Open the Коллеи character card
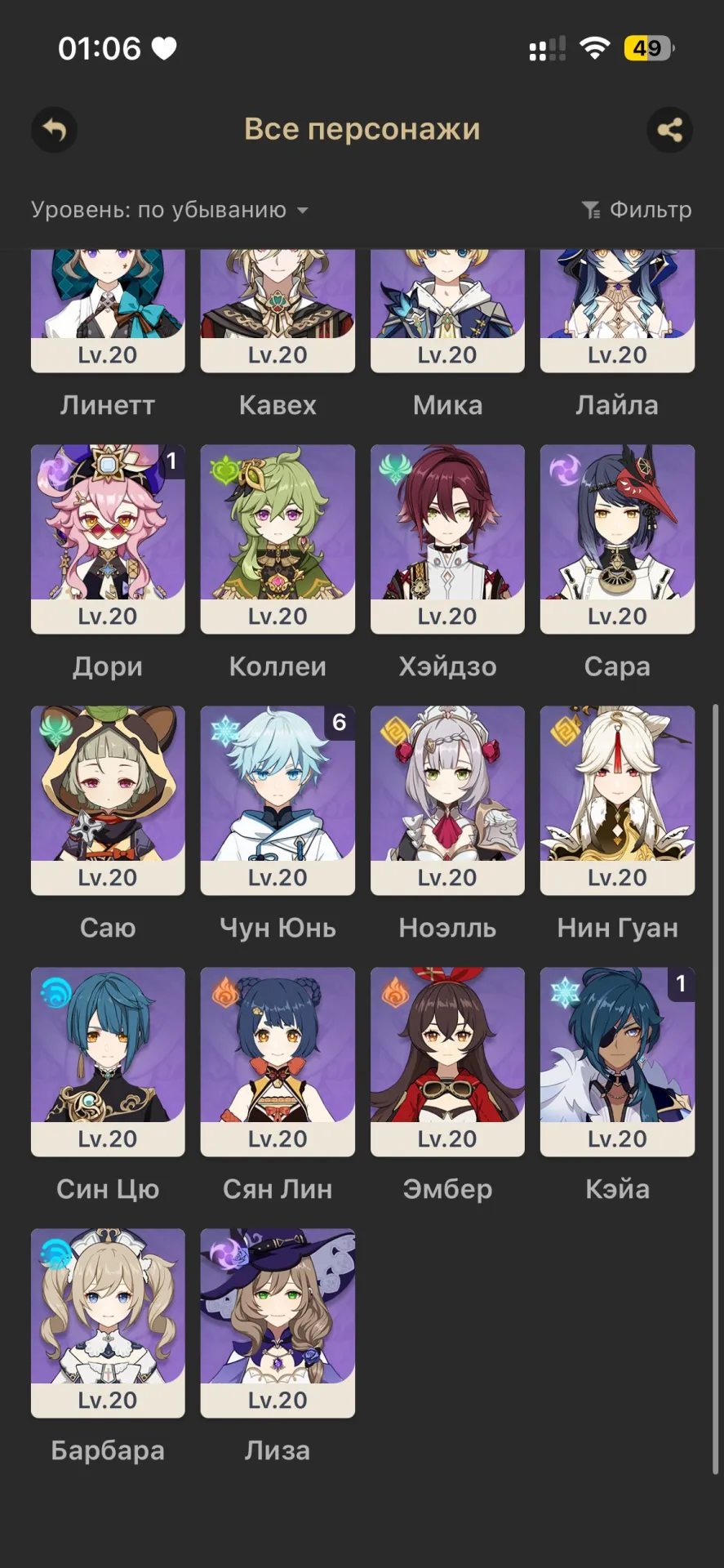Viewport: 724px width, 1568px height. coord(278,539)
